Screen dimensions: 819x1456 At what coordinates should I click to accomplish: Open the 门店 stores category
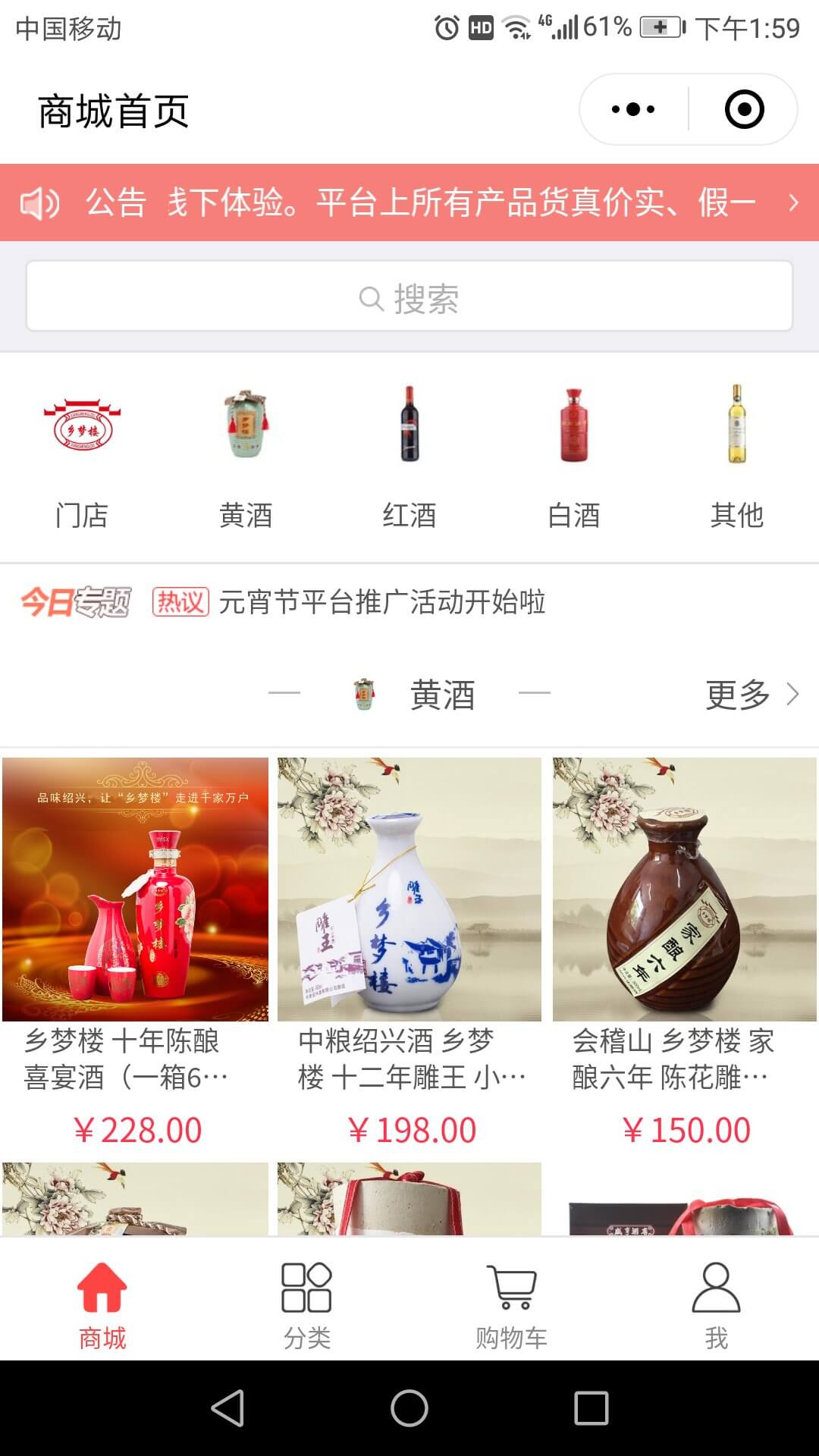(82, 455)
